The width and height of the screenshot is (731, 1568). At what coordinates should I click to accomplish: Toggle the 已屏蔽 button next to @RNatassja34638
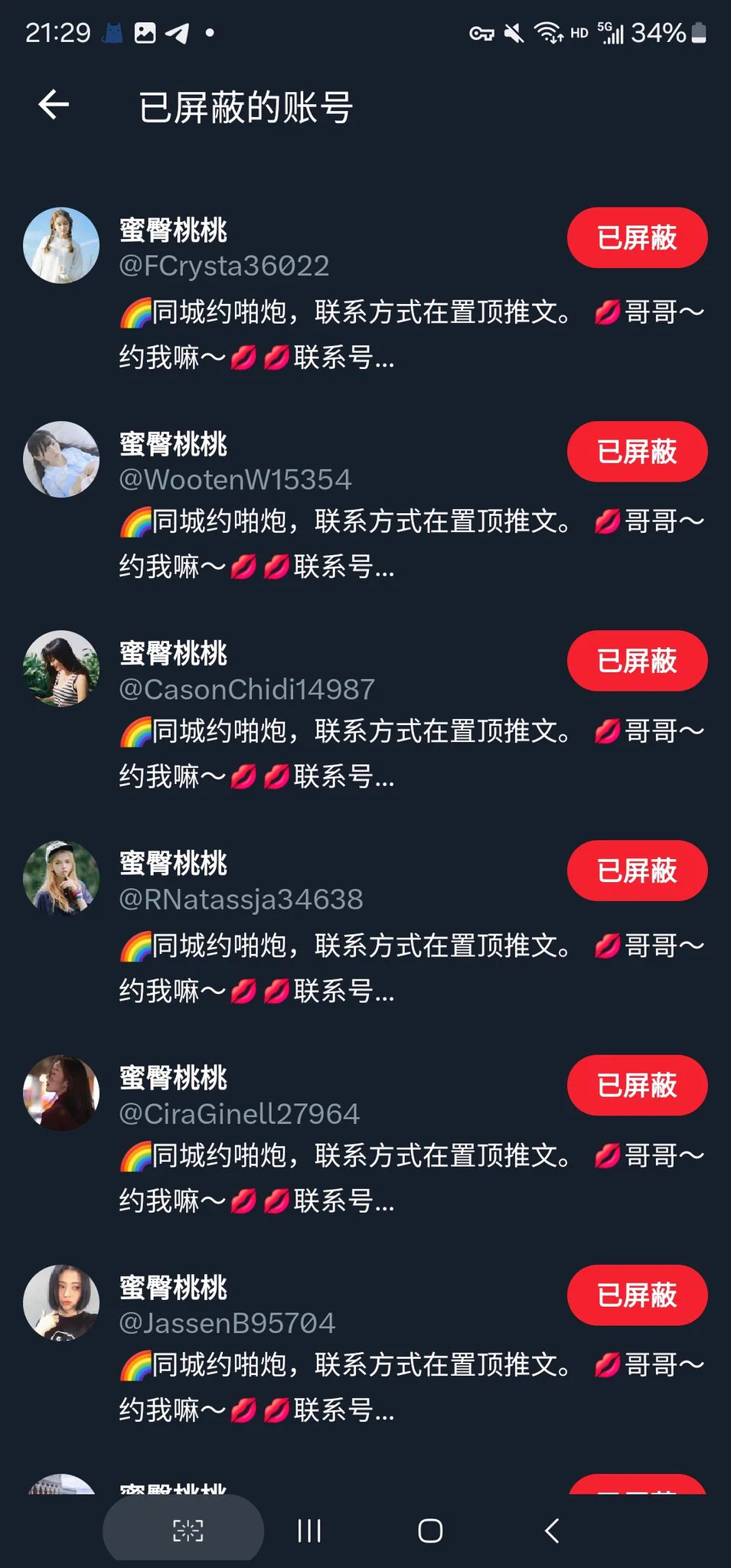pyautogui.click(x=636, y=871)
